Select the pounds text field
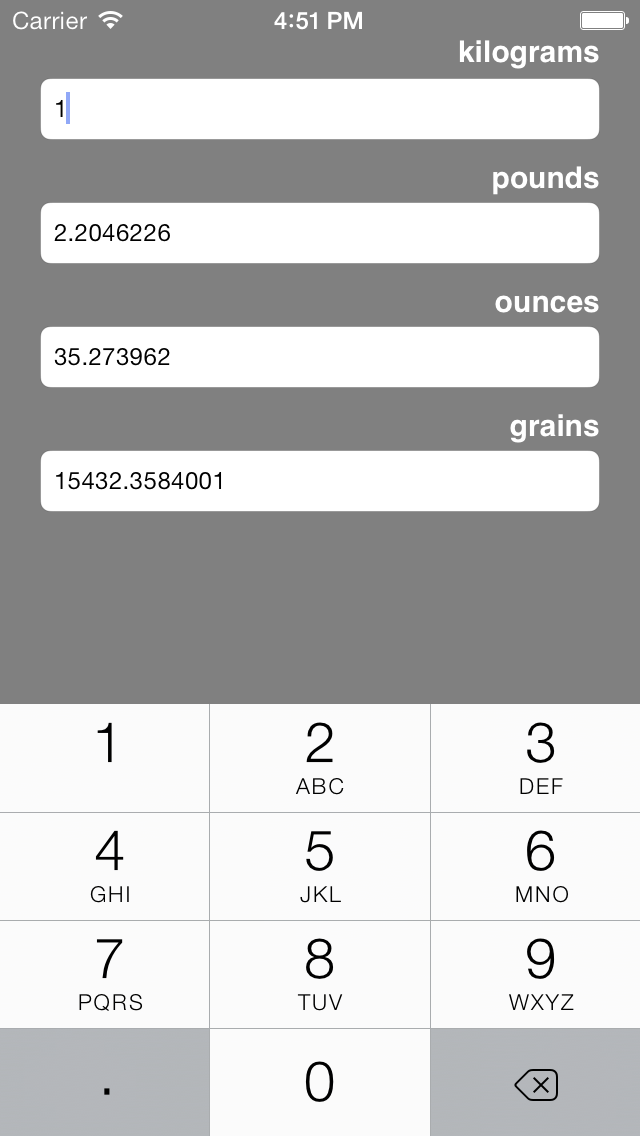Image resolution: width=640 pixels, height=1136 pixels. (320, 233)
